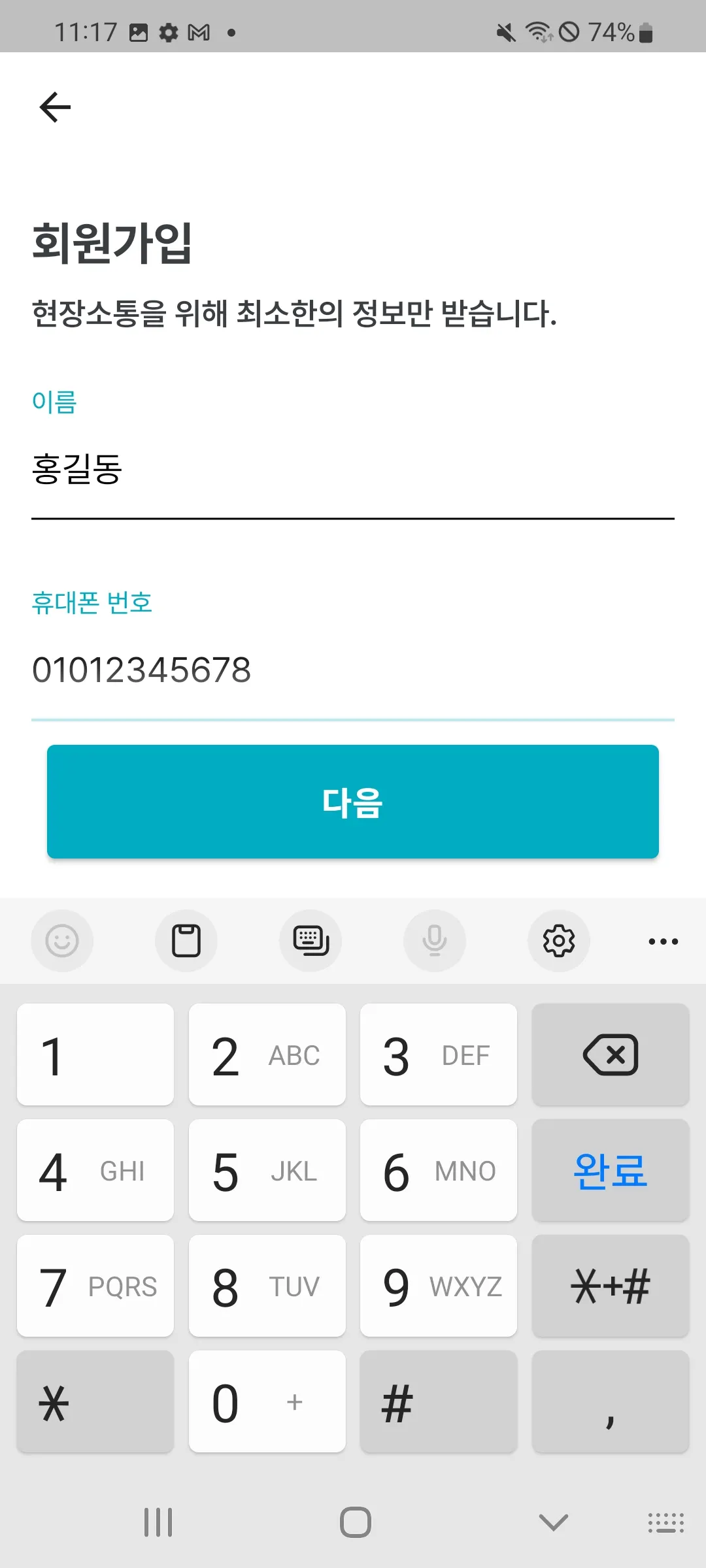Confirm entry with the 완료 key
This screenshot has width=706, height=1568.
click(x=610, y=1171)
